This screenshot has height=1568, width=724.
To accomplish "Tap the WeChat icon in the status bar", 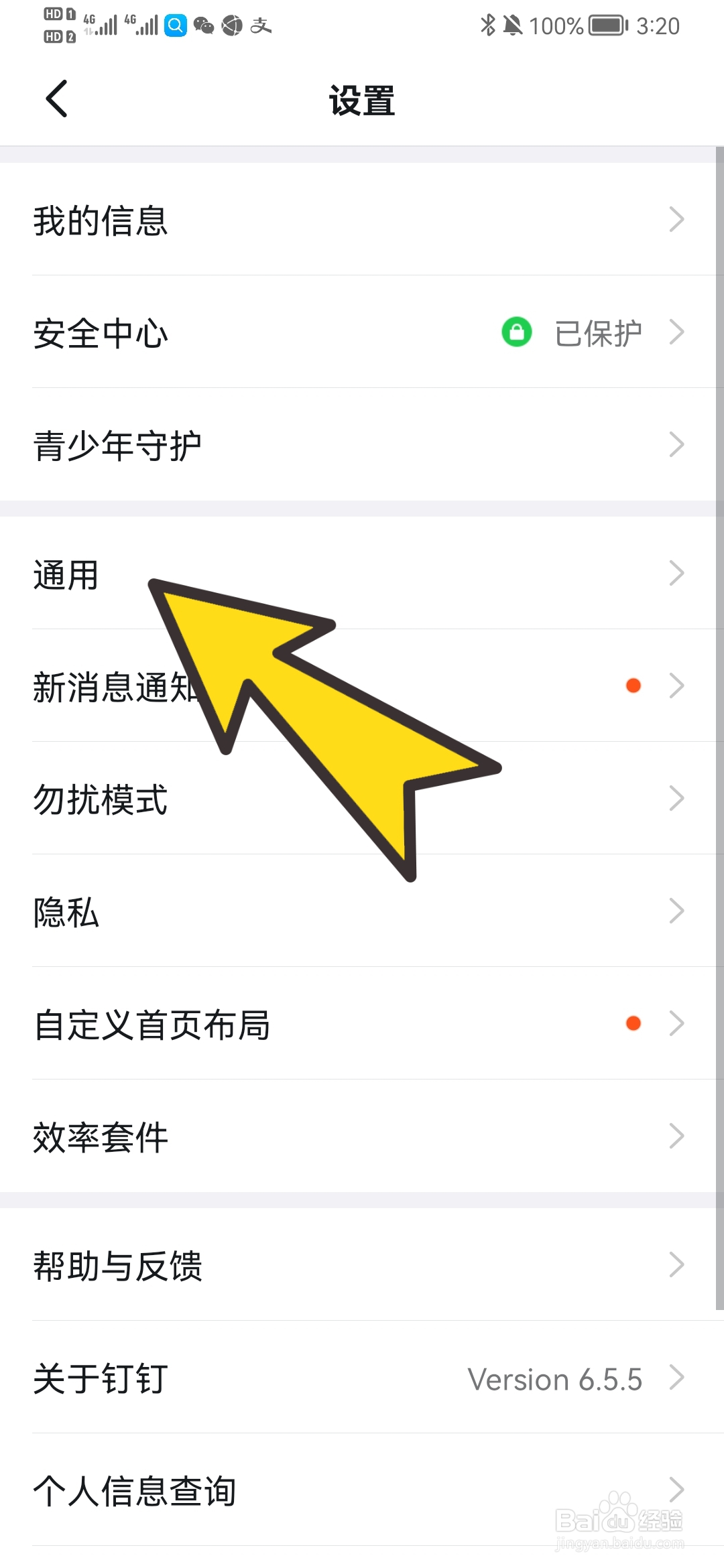I will 204,27.
